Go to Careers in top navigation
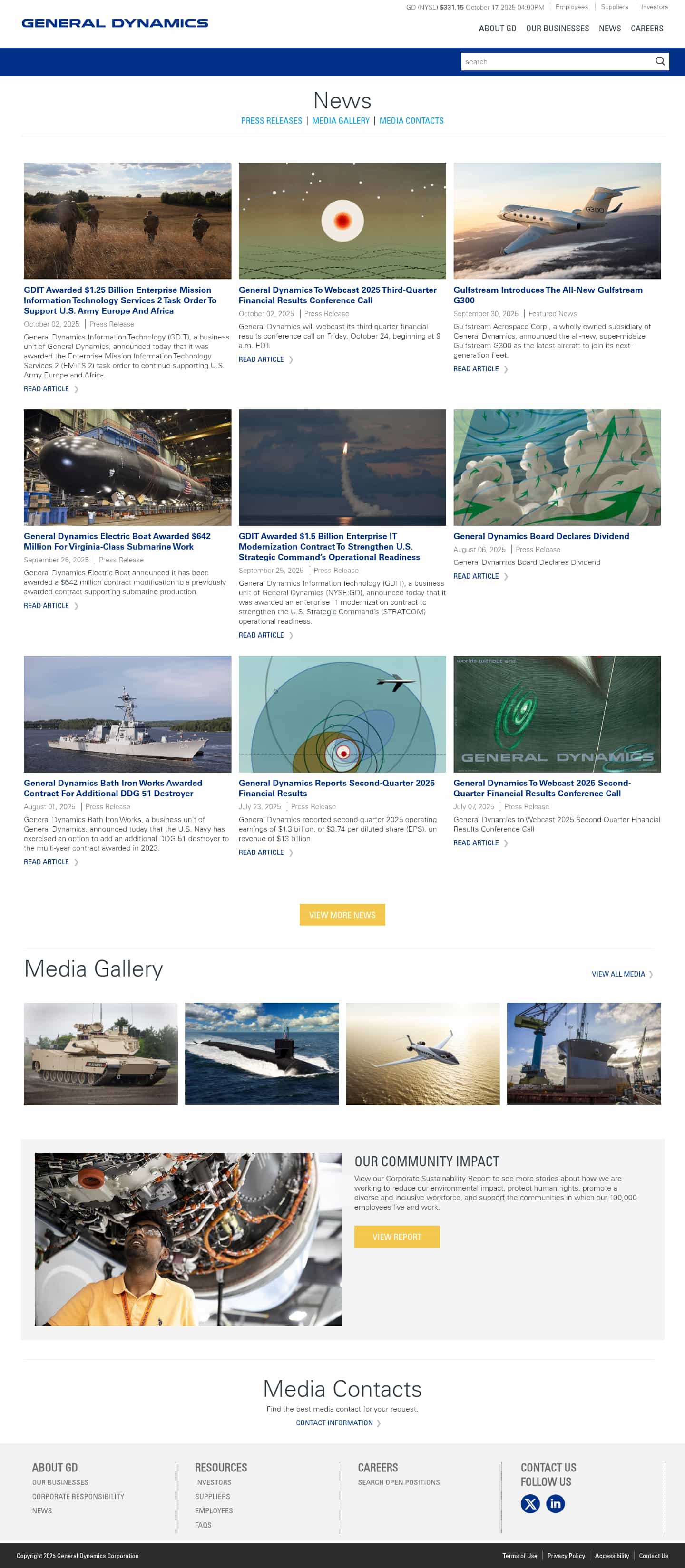 pyautogui.click(x=646, y=29)
